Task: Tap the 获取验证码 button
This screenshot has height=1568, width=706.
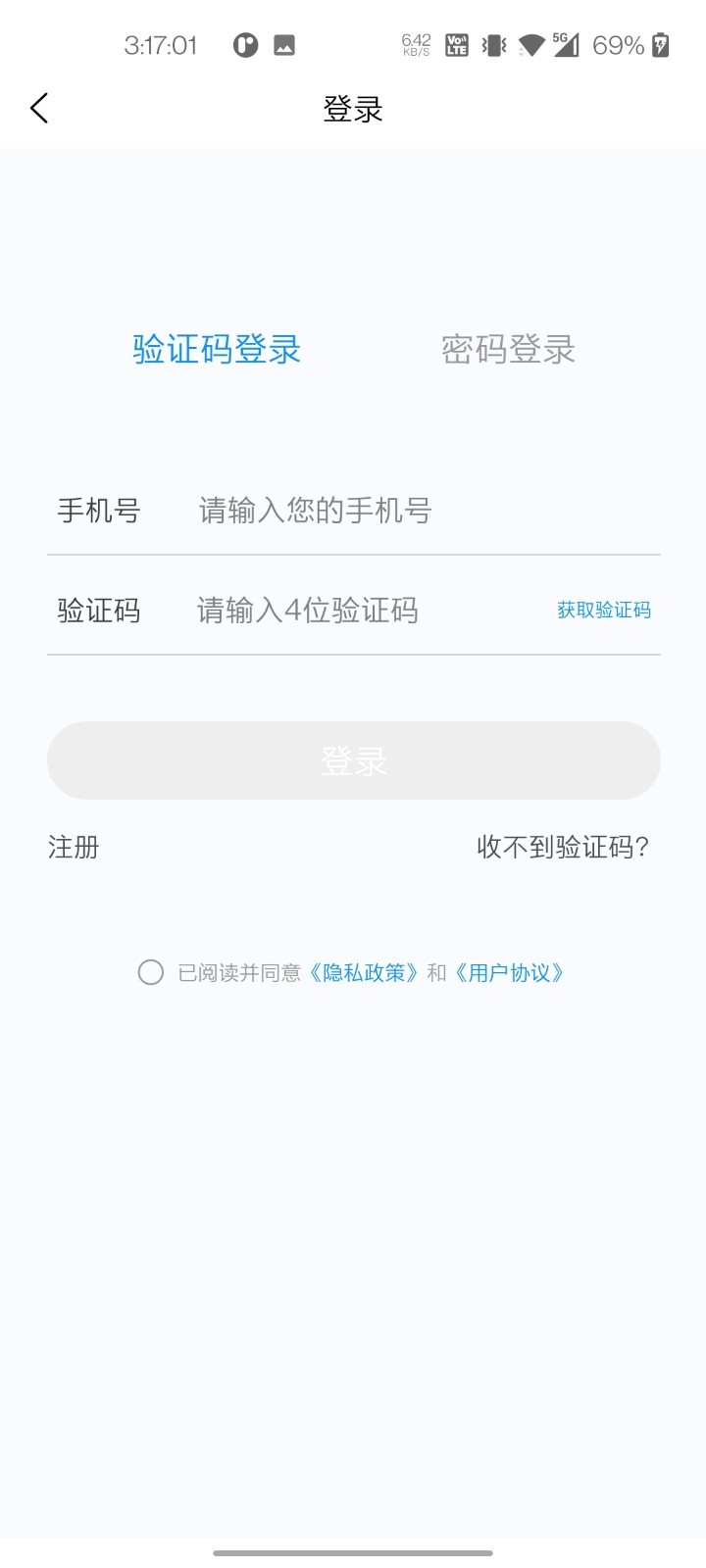Action: (604, 610)
